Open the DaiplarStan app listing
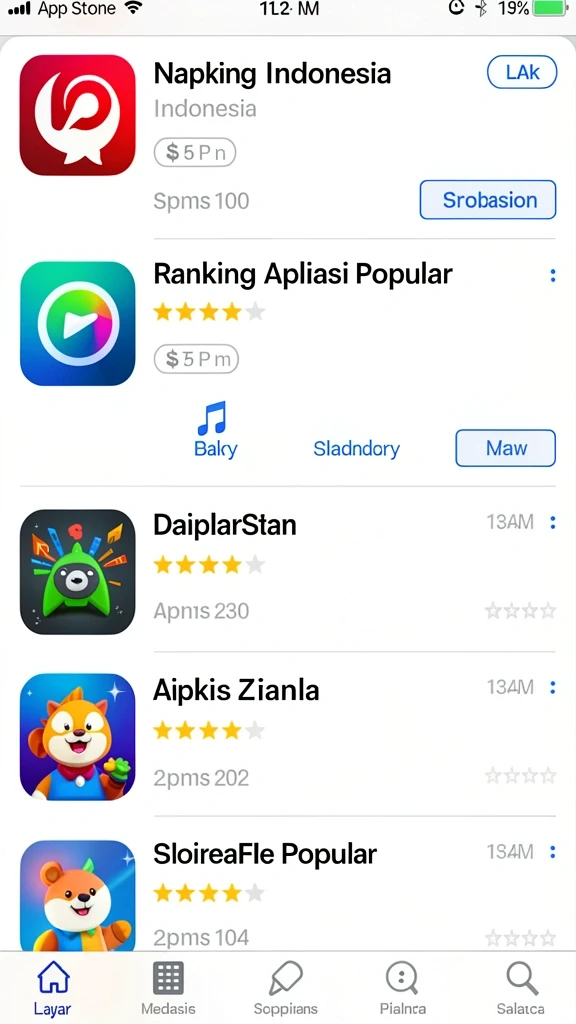Viewport: 576px width, 1024px height. point(287,571)
